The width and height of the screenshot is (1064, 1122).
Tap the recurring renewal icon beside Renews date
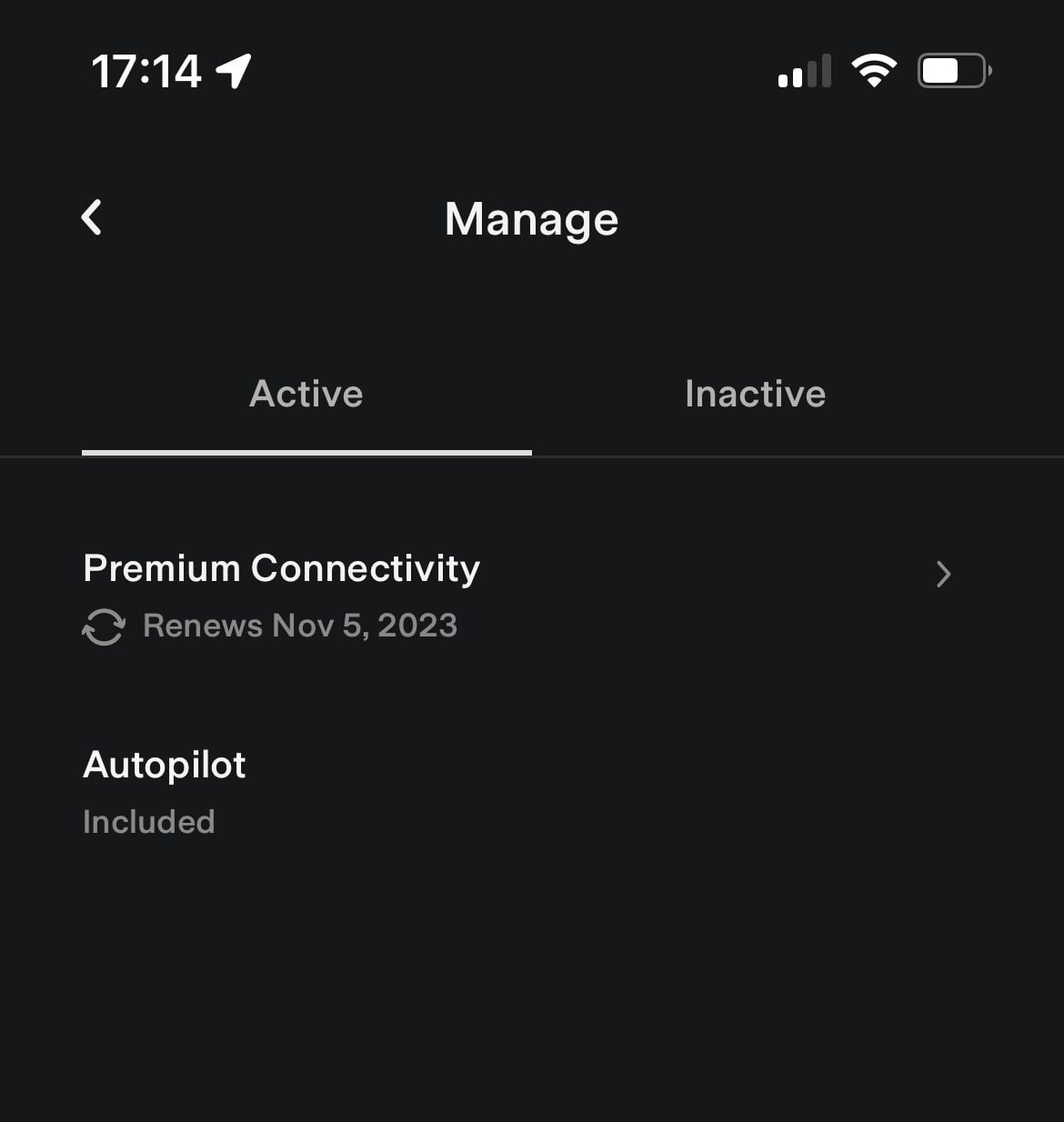click(103, 626)
